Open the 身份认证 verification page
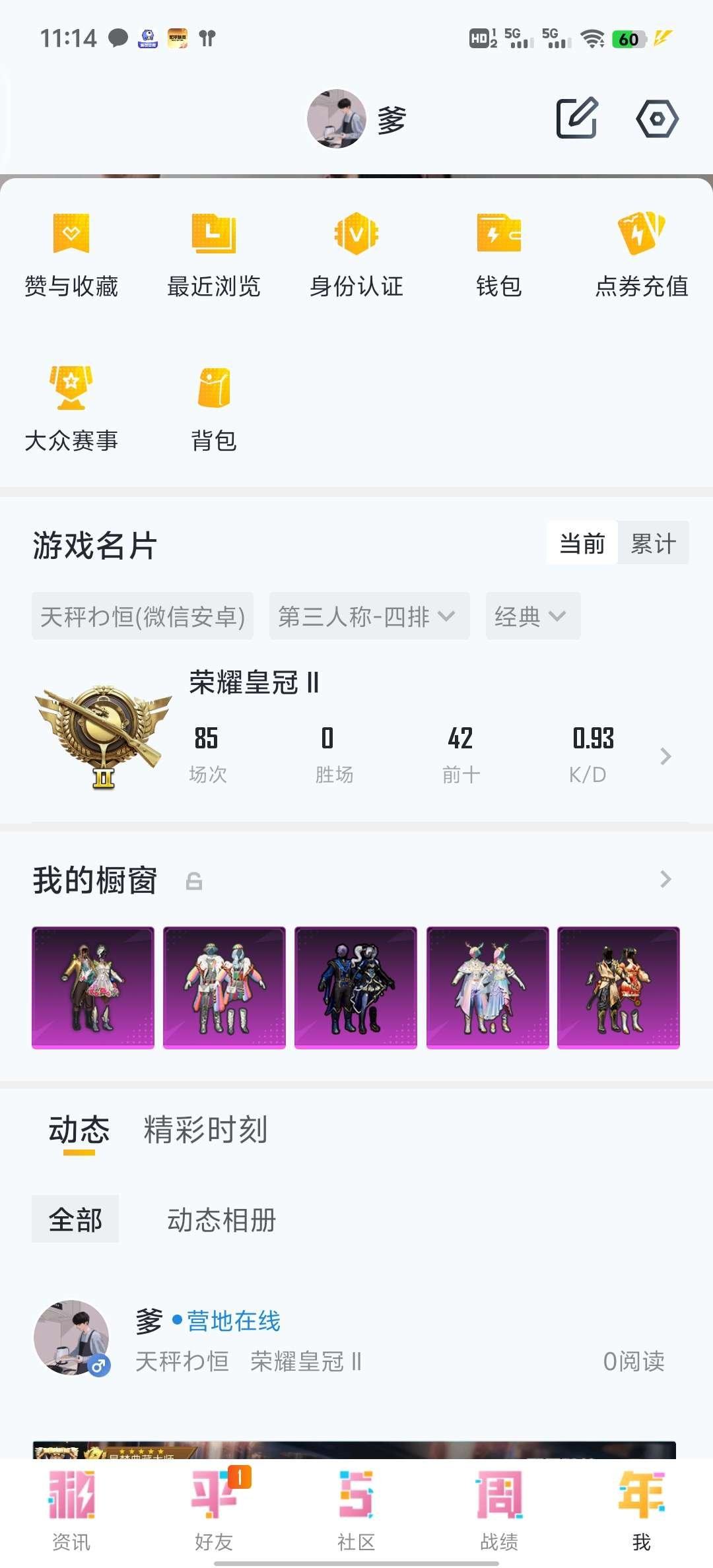 point(356,254)
